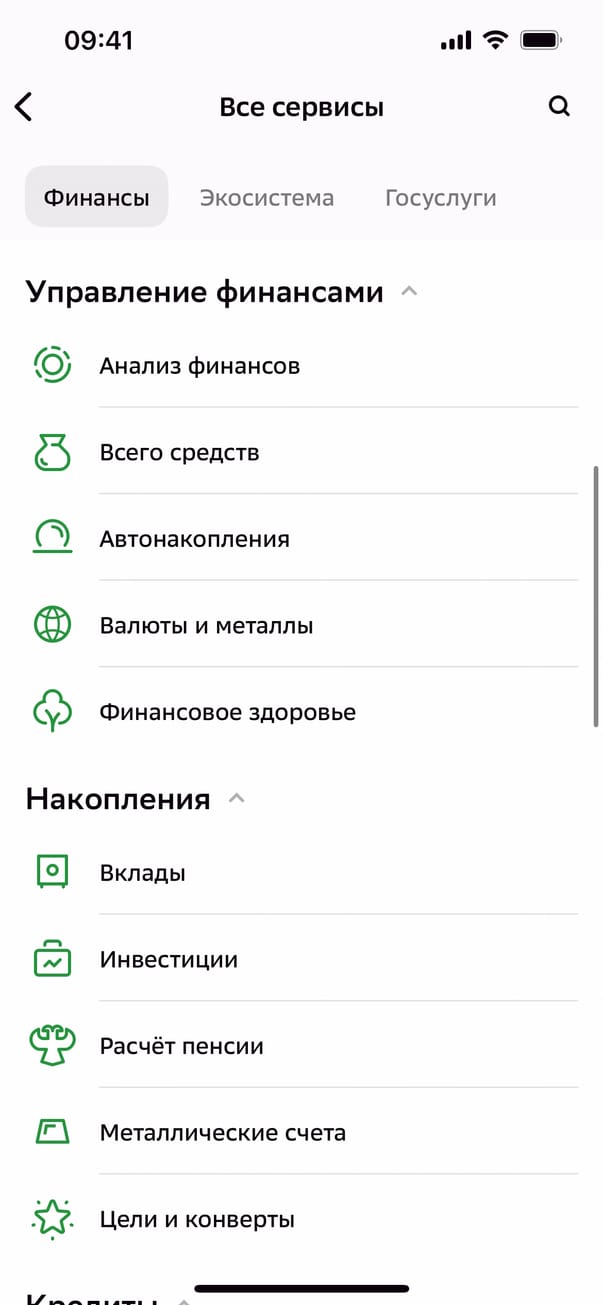Viewport: 603px width, 1305px height.
Task: Select the Финансы tab
Action: (96, 197)
